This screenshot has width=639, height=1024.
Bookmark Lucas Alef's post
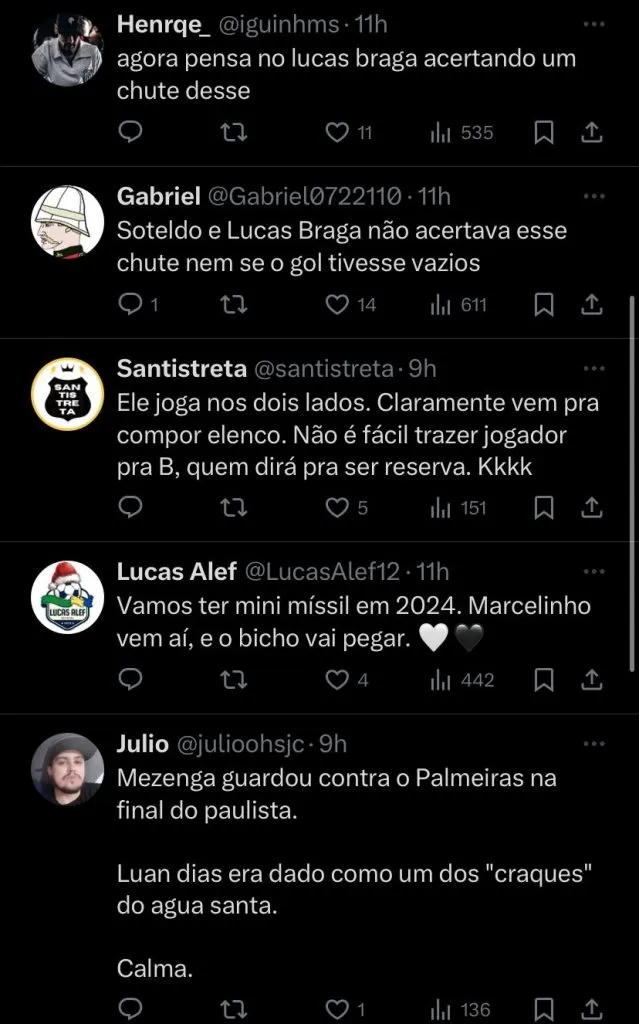coord(543,680)
